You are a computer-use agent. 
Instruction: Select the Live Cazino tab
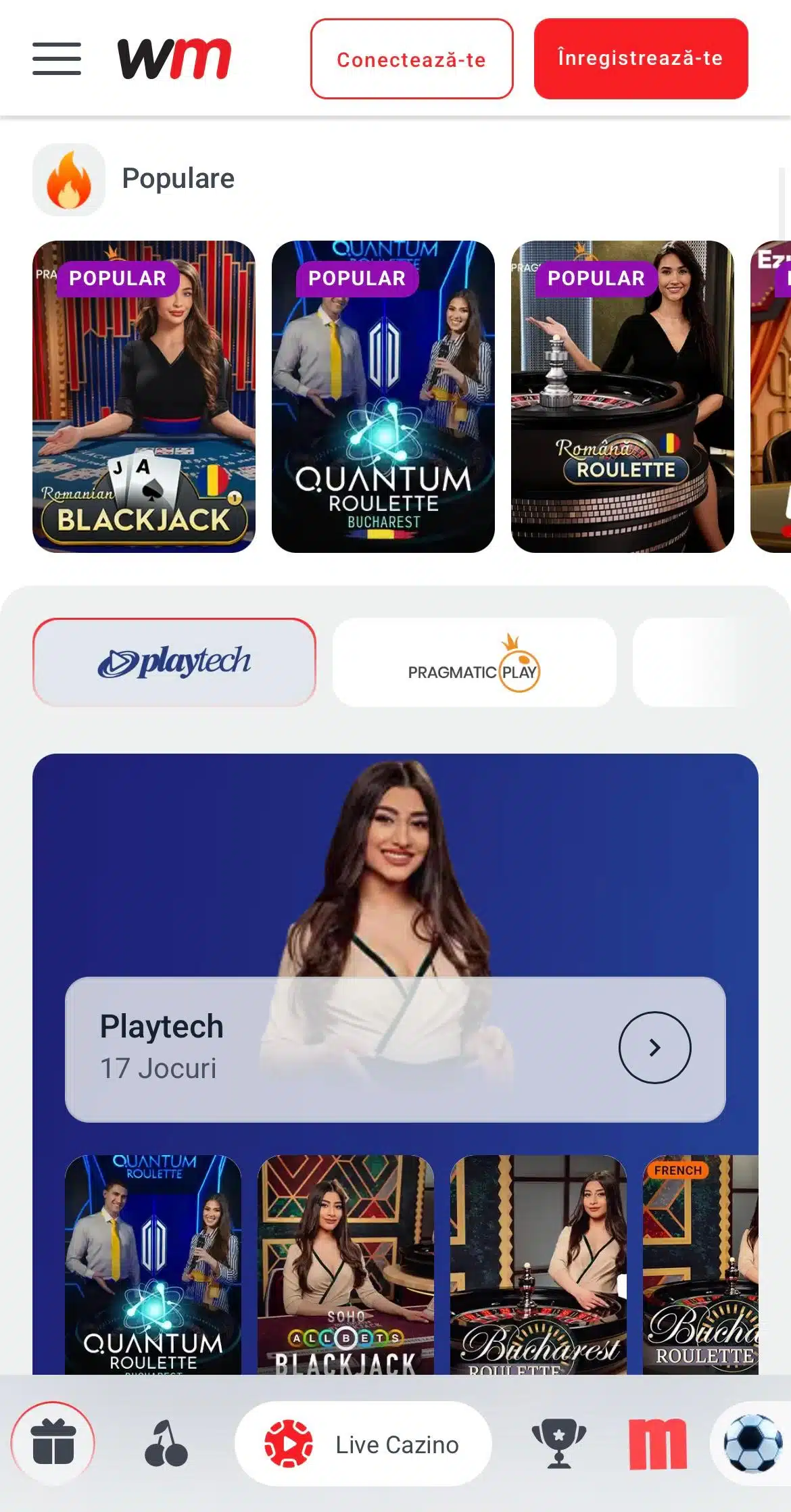(x=363, y=1444)
